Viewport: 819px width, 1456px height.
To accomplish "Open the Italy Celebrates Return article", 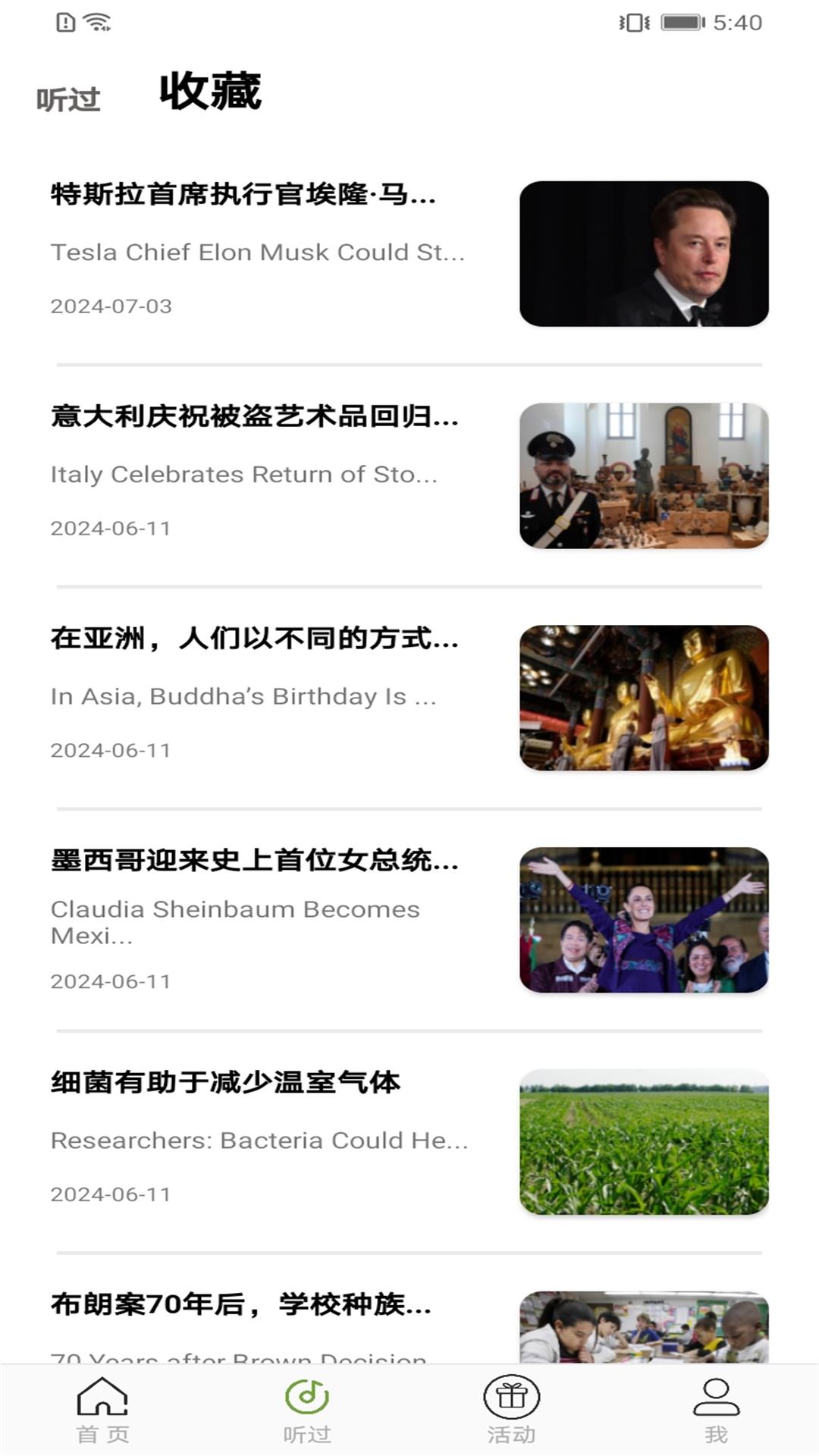I will coord(409,475).
